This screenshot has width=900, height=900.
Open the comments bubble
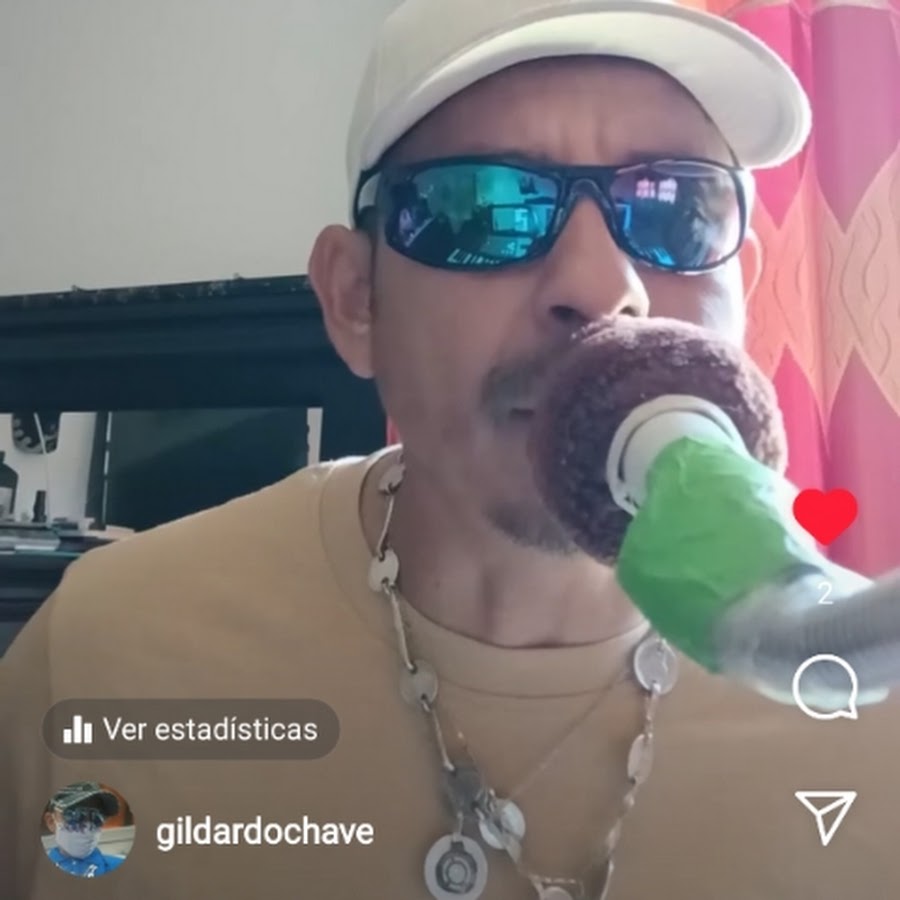tap(825, 688)
